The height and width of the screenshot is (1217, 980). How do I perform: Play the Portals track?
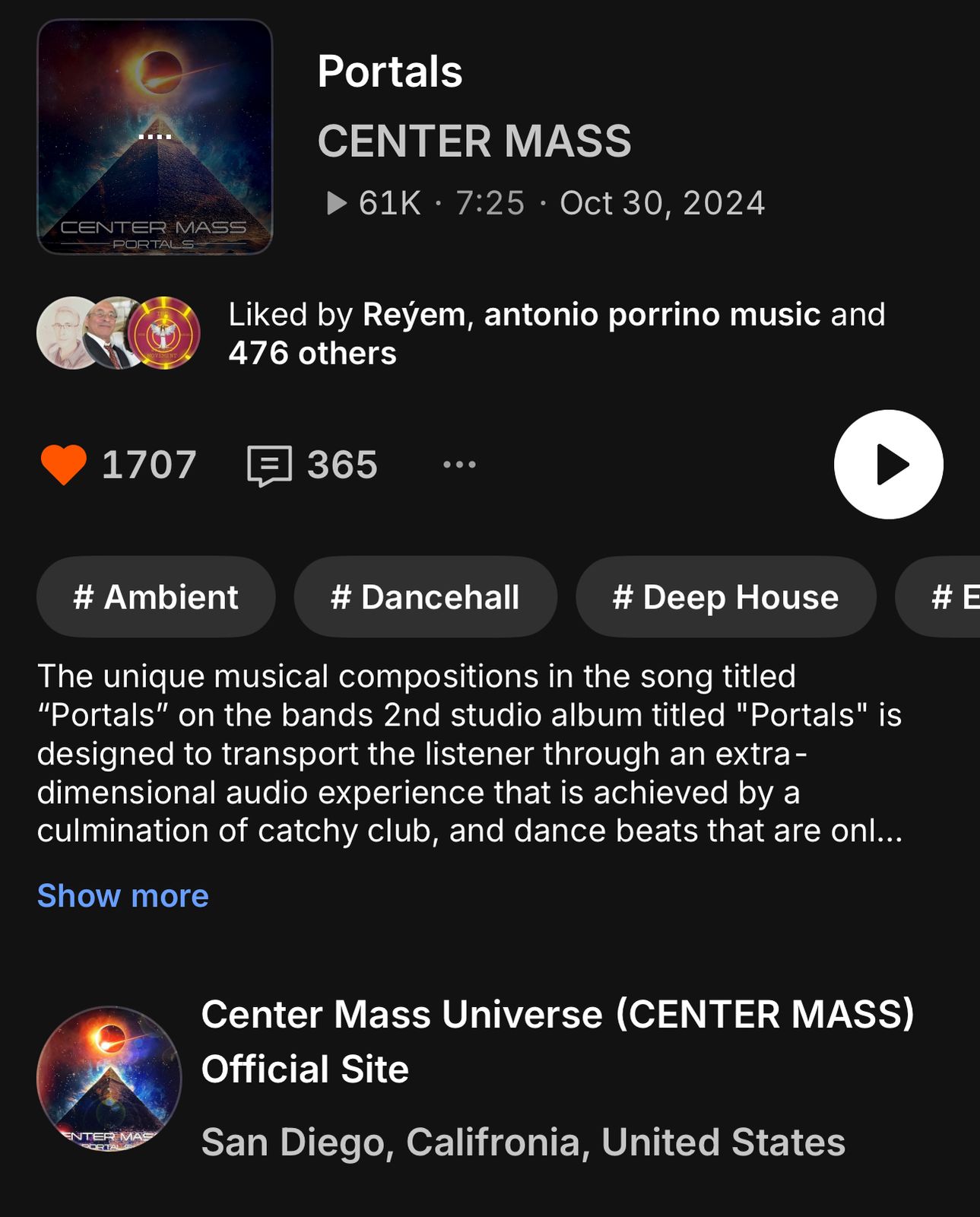tap(888, 464)
